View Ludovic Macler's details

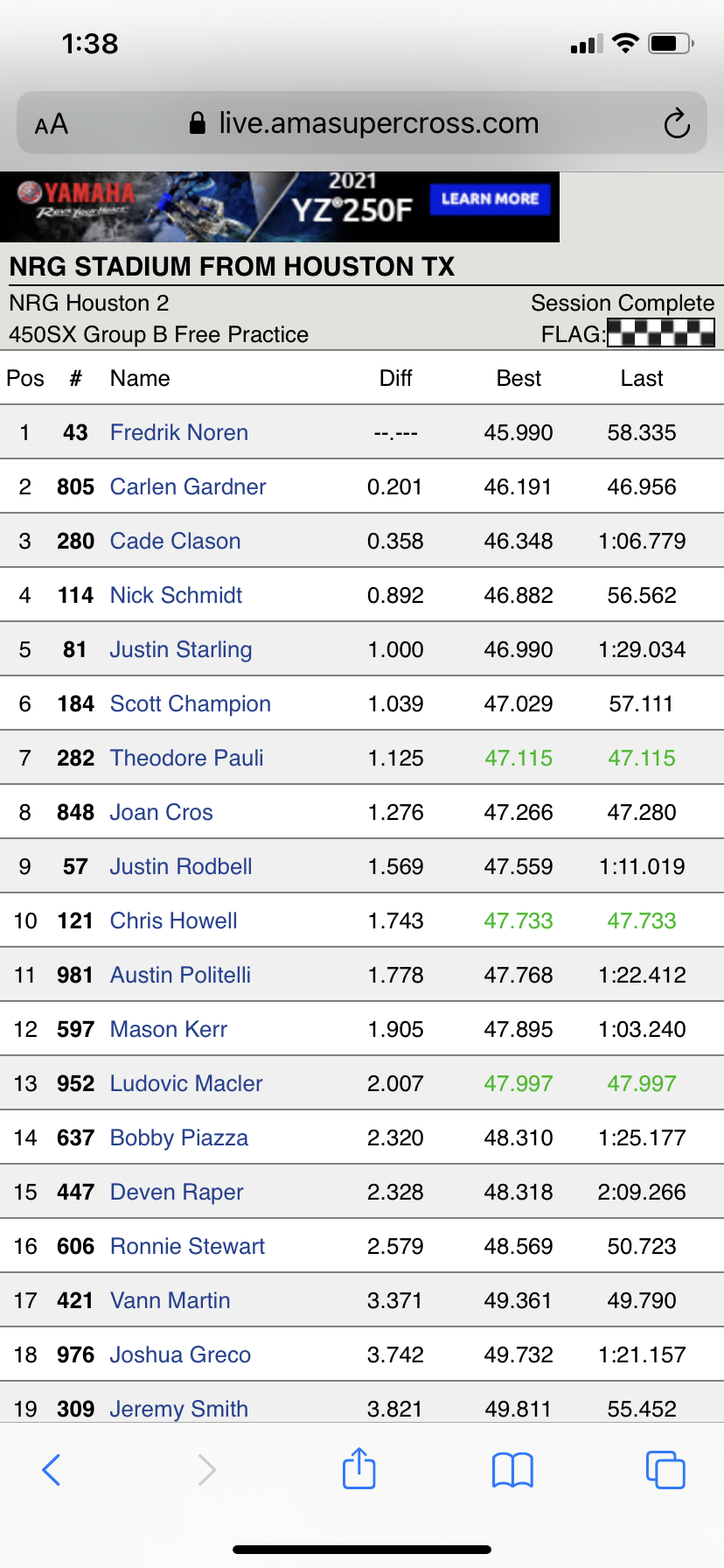185,1083
